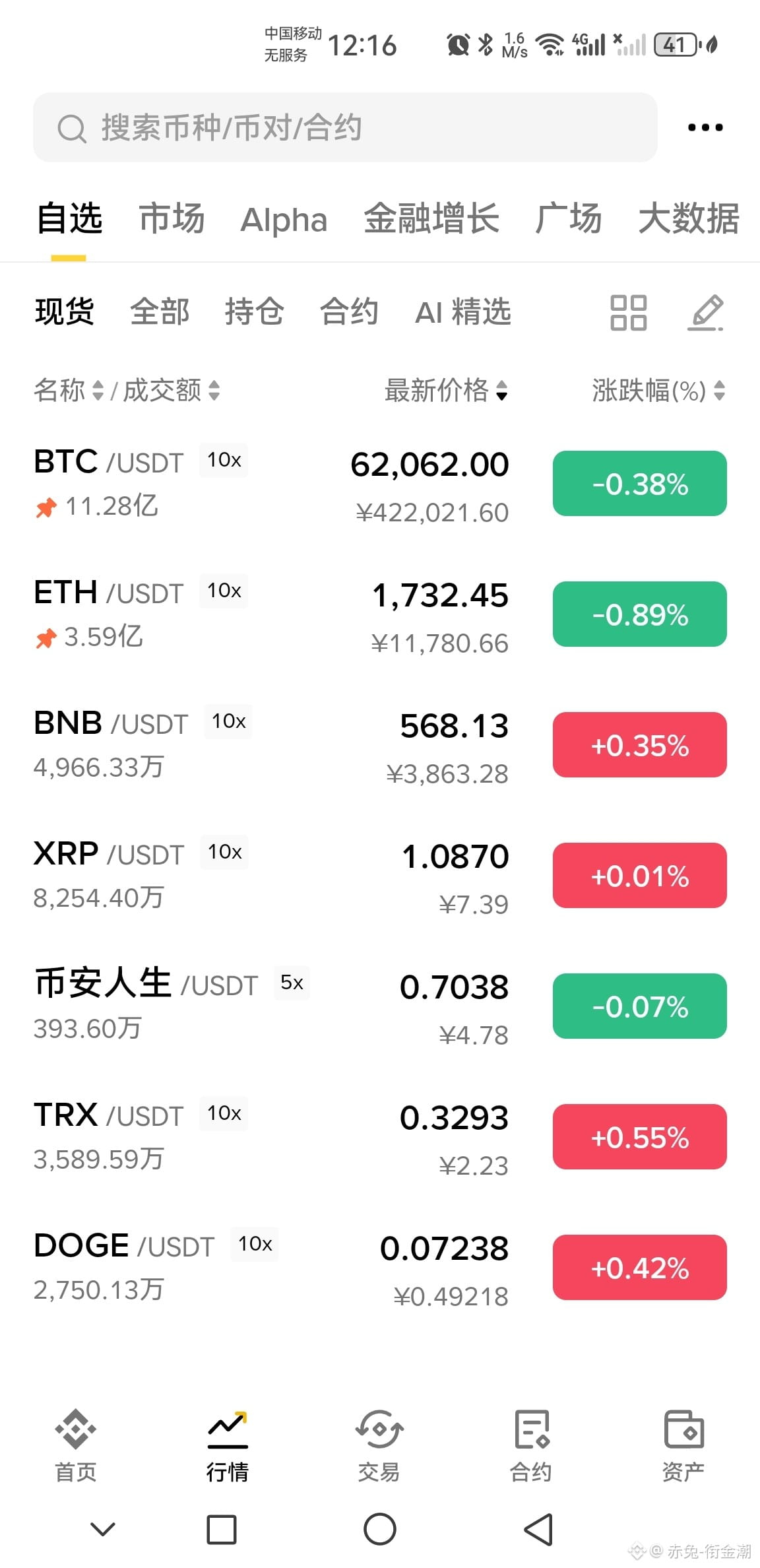The image size is (760, 1568).
Task: Tap the search coins/pairs/contracts field
Action: (345, 127)
